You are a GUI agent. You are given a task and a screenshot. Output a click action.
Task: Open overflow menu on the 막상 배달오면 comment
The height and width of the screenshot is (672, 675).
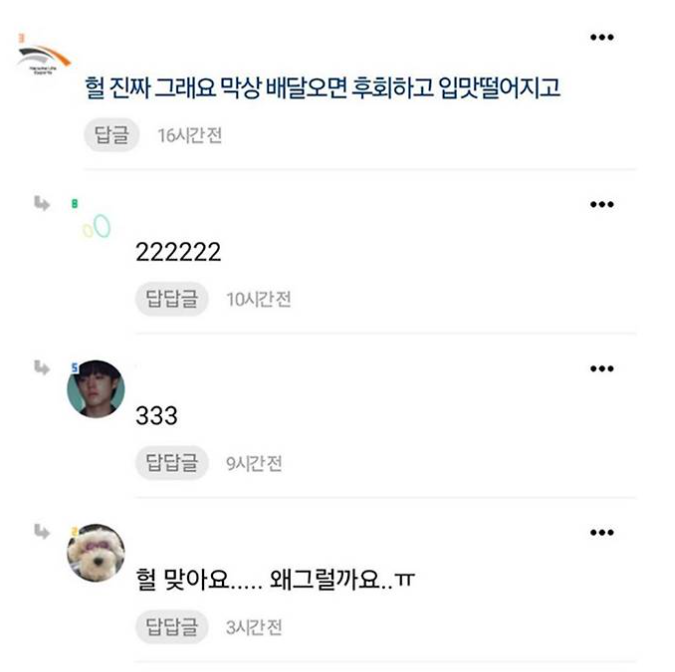point(601,38)
